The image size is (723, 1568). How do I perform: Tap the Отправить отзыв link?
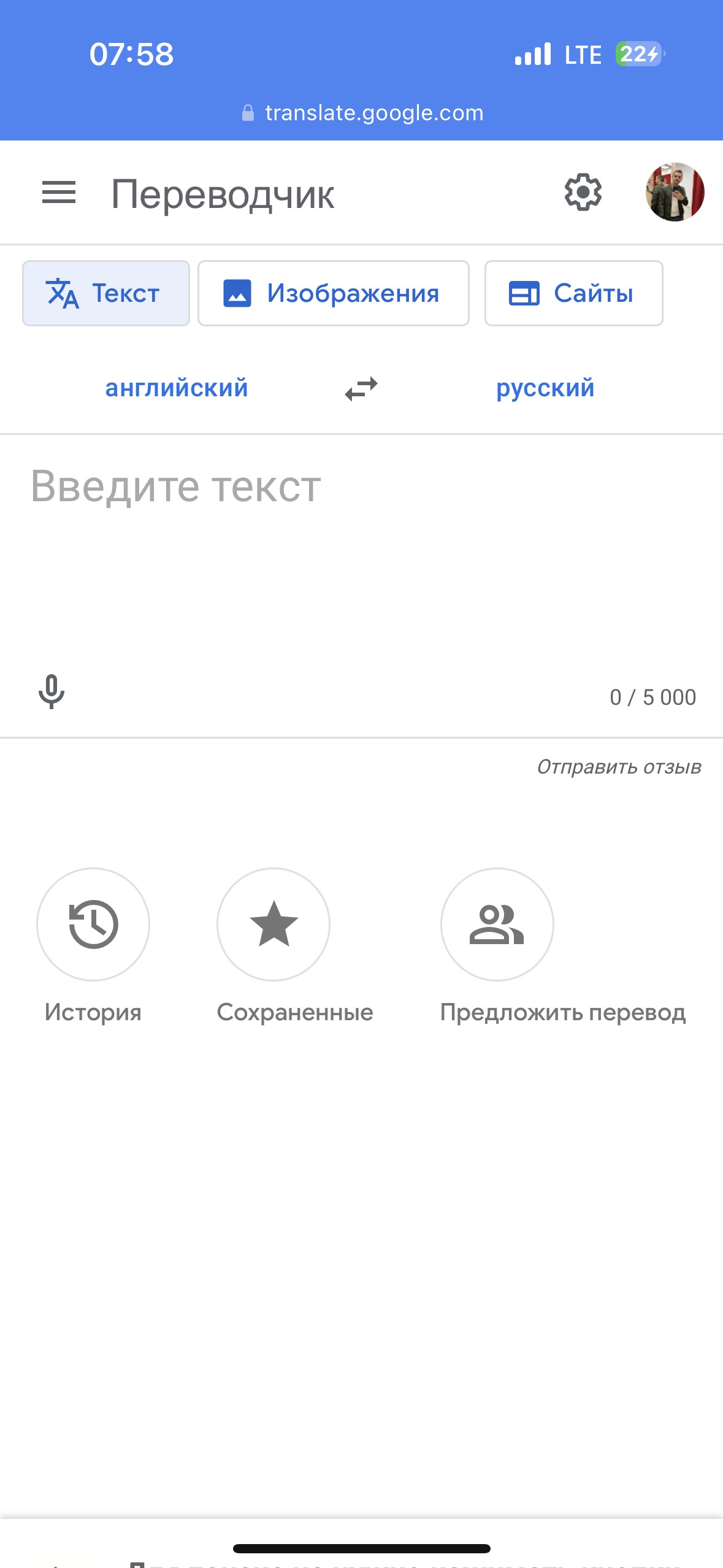click(x=619, y=767)
